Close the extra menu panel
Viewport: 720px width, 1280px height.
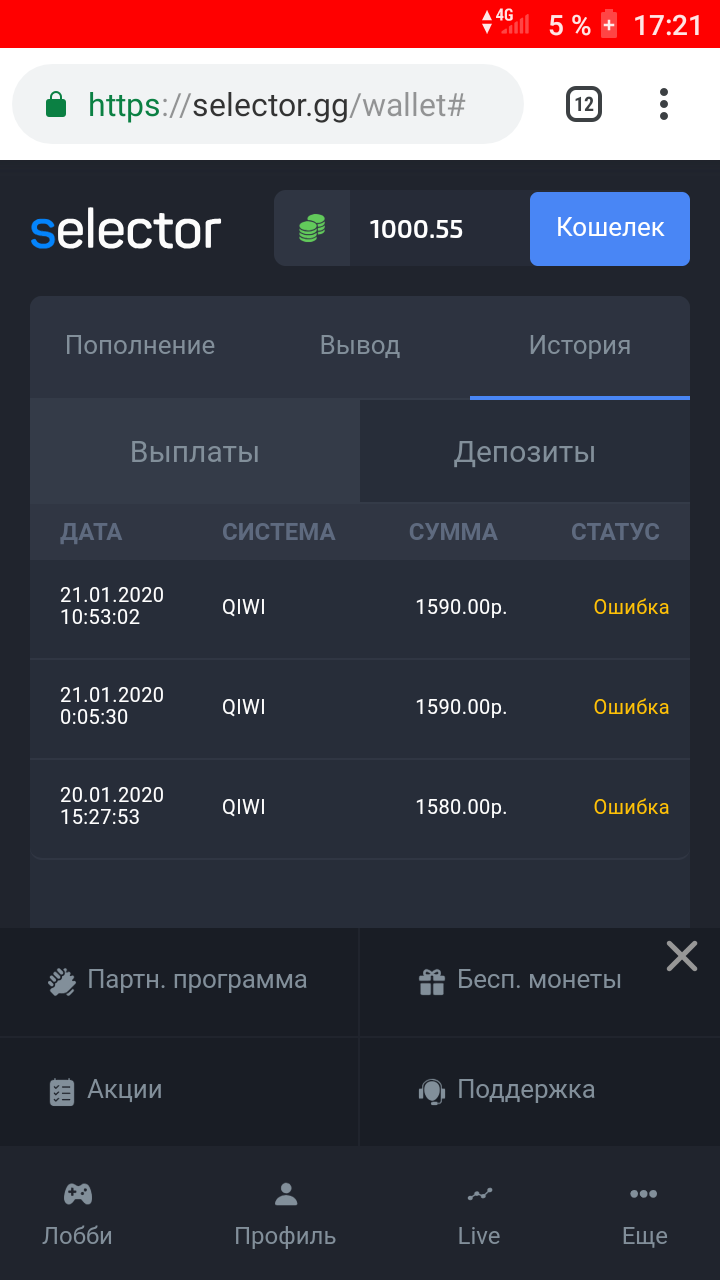[682, 957]
